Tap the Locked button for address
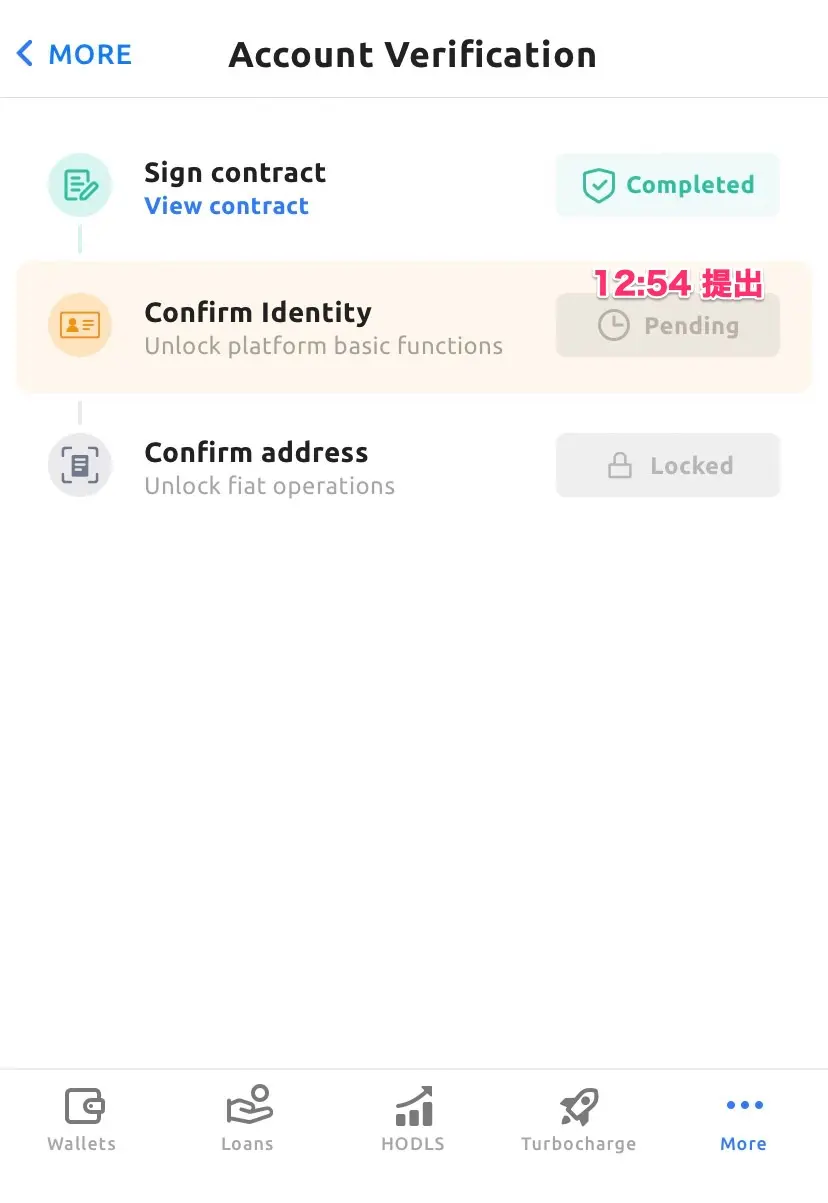 [667, 466]
